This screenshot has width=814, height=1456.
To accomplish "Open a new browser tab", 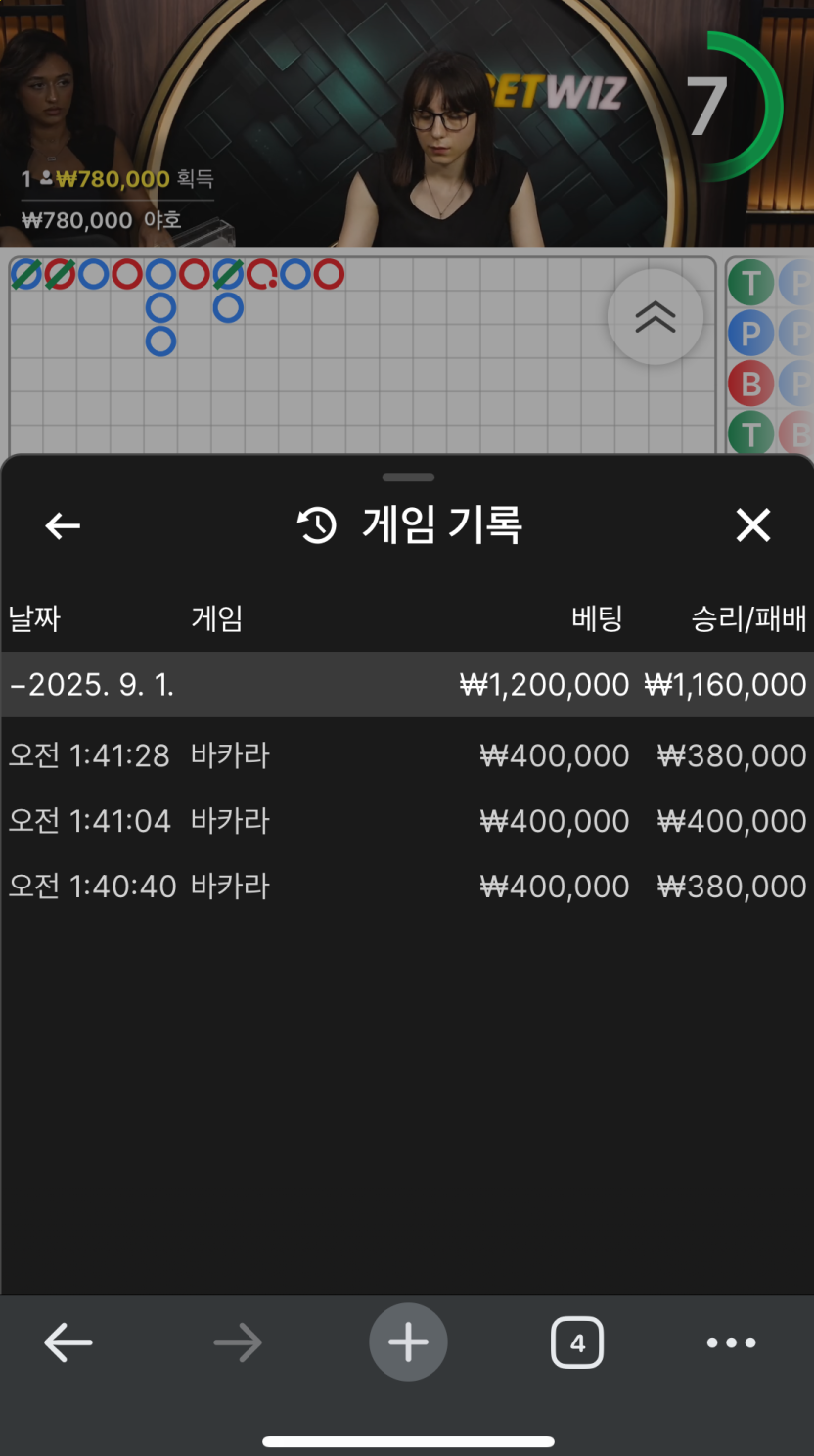I will [x=408, y=1342].
